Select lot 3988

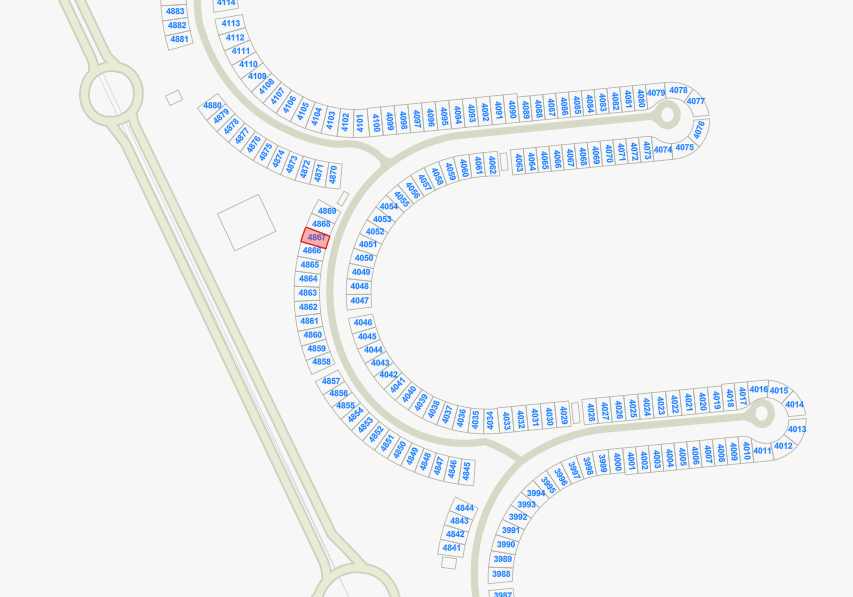(501, 574)
